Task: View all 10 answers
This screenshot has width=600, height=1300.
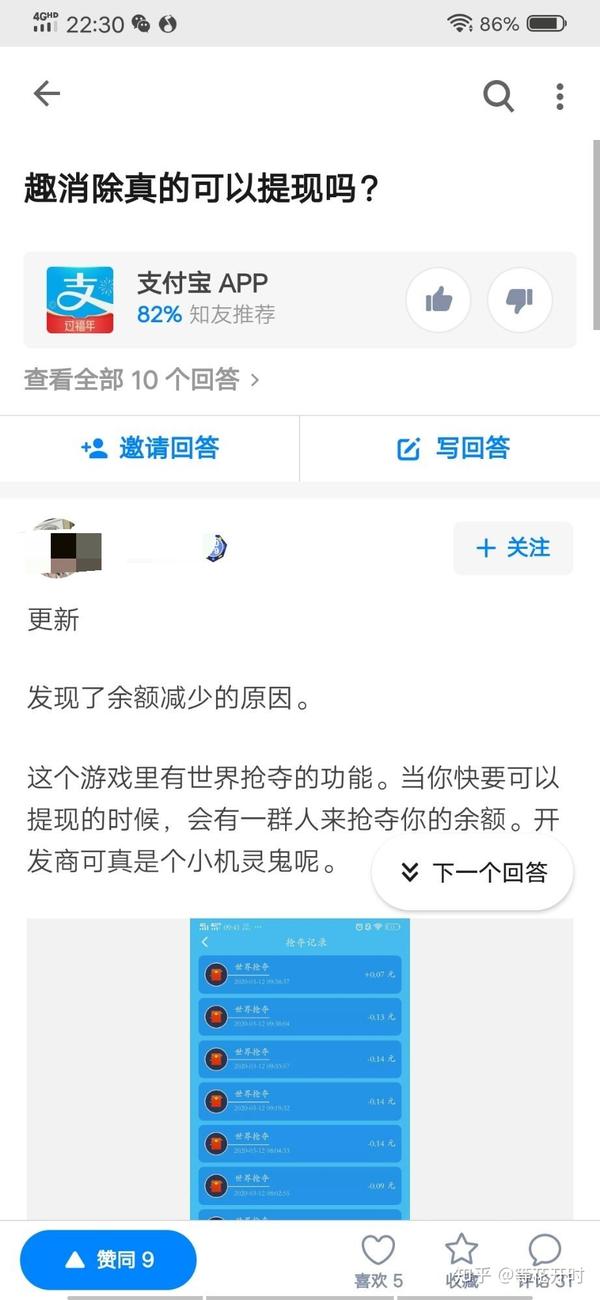Action: [x=142, y=380]
